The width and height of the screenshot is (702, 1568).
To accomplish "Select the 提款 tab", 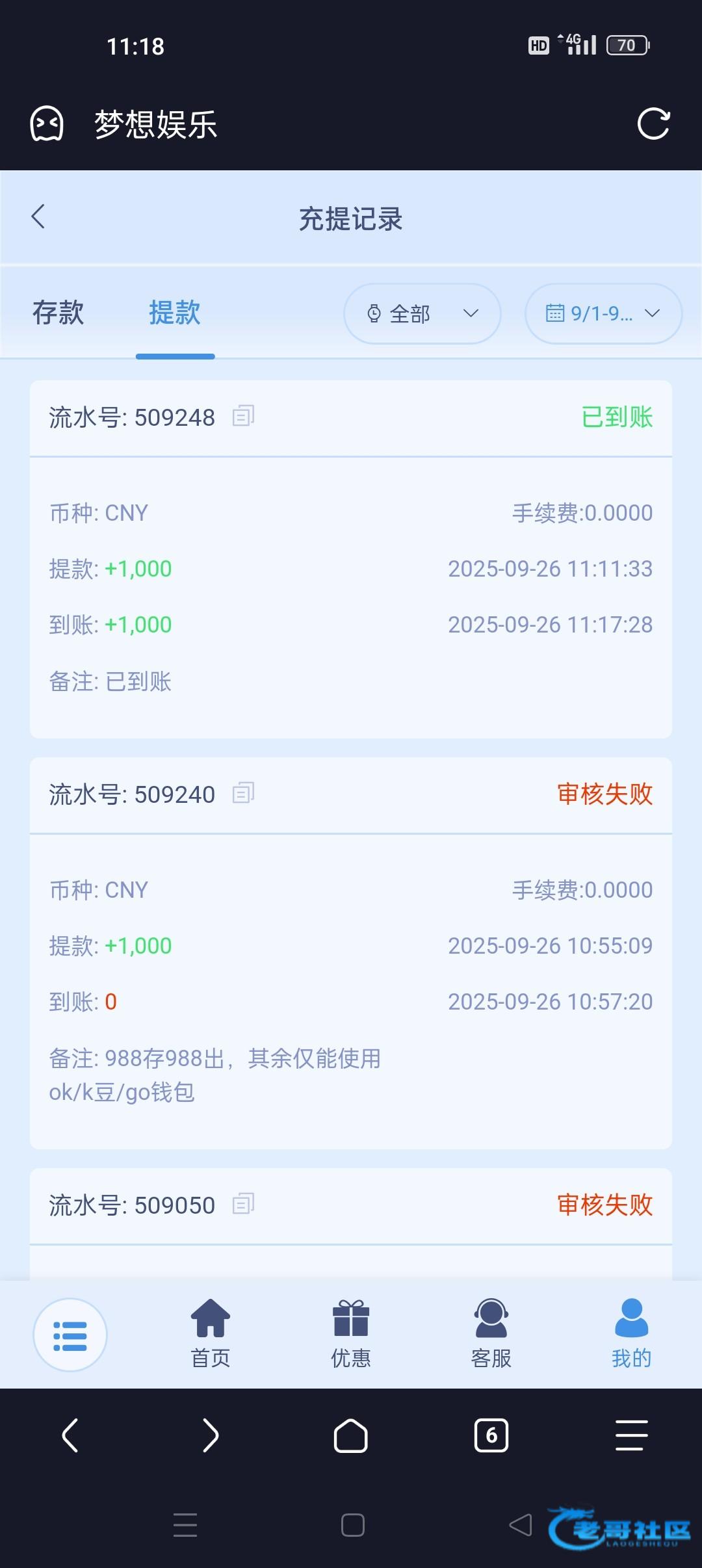I will 175,313.
